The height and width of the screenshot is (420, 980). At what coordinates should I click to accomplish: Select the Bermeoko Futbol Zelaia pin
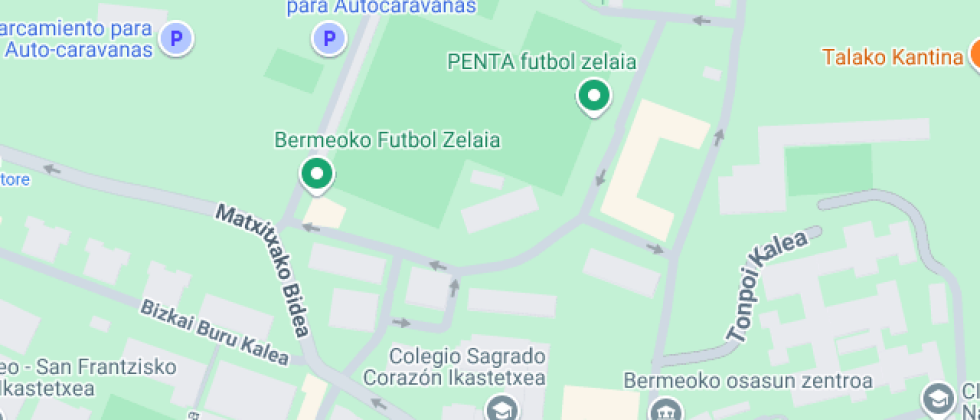pyautogui.click(x=317, y=175)
